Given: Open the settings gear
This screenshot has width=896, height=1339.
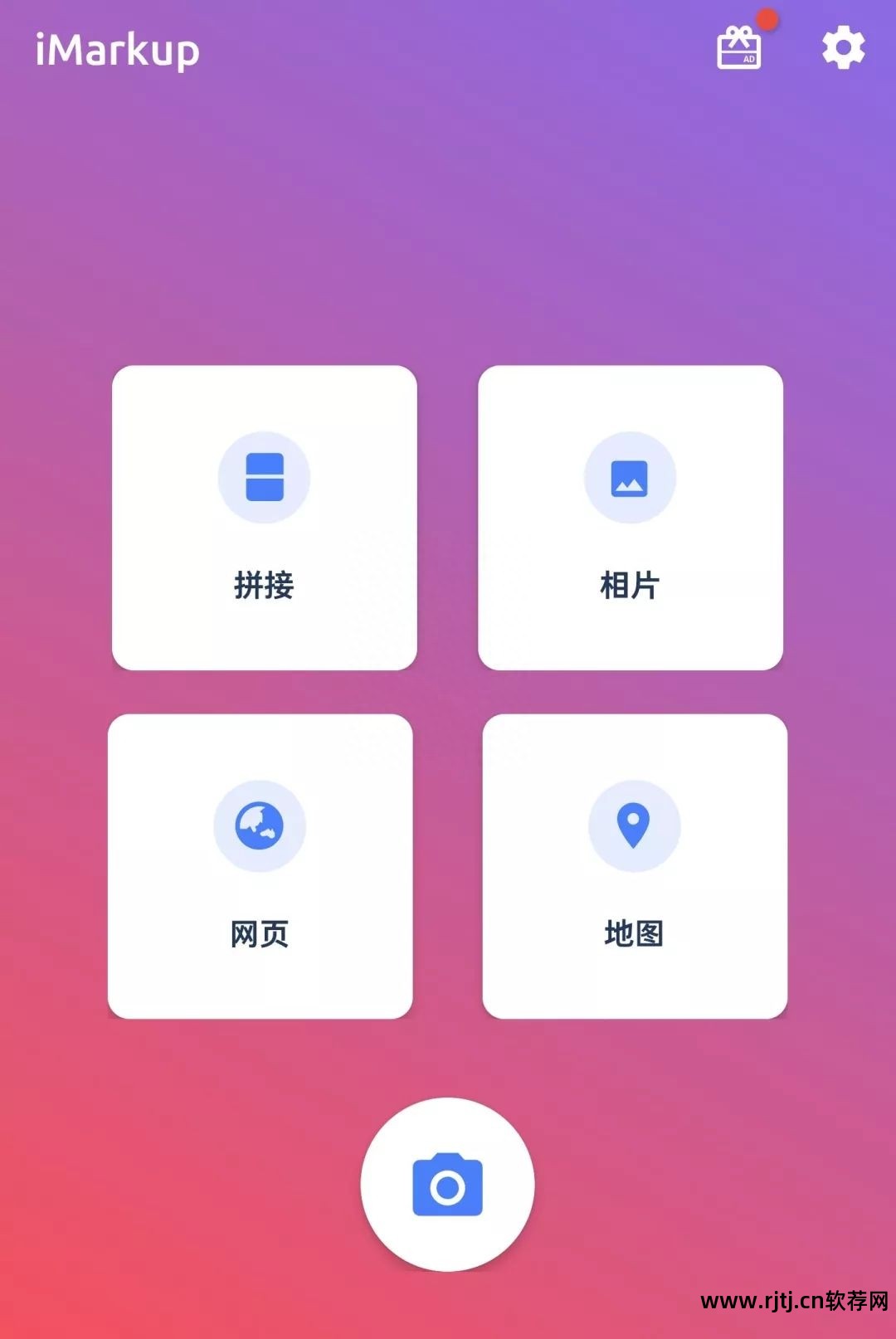Looking at the screenshot, I should (x=843, y=48).
